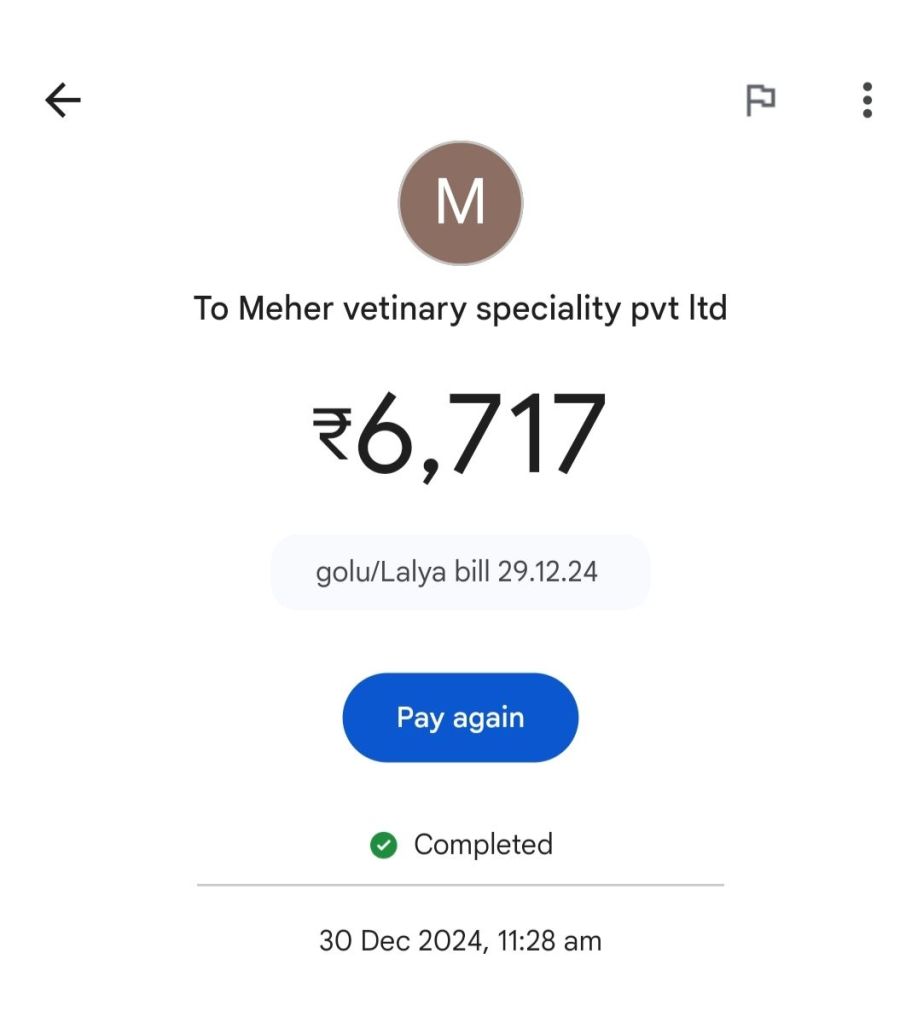The width and height of the screenshot is (900, 1023).
Task: Open Meher vetinary profile avatar
Action: (x=460, y=203)
